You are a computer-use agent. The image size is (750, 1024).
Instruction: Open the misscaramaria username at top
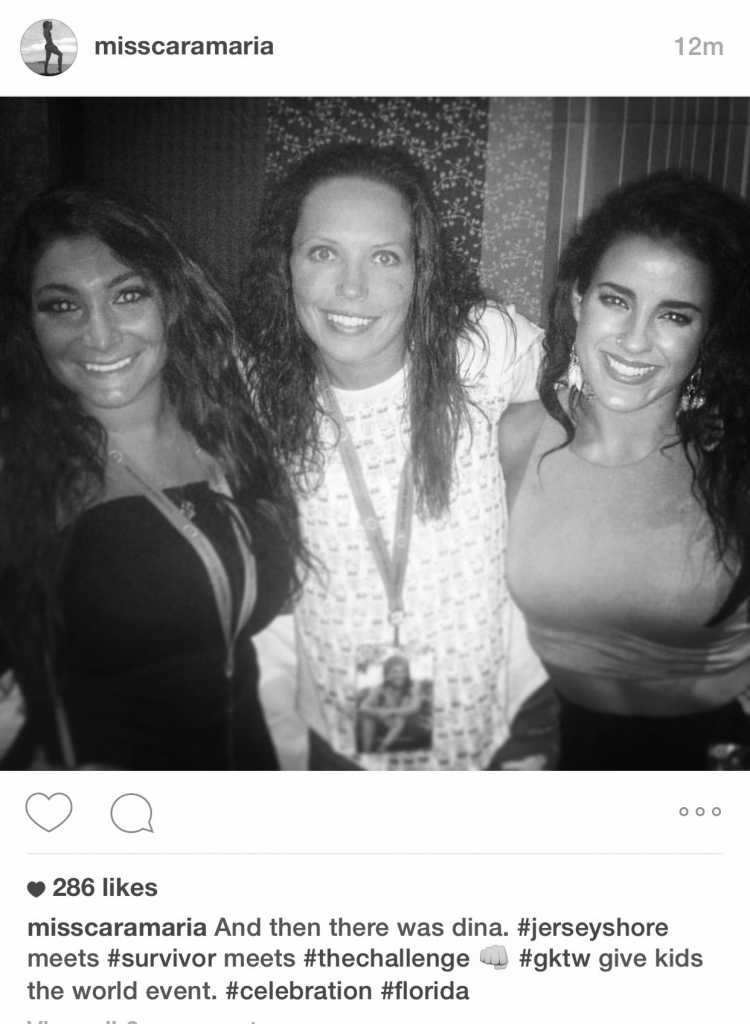(x=183, y=46)
